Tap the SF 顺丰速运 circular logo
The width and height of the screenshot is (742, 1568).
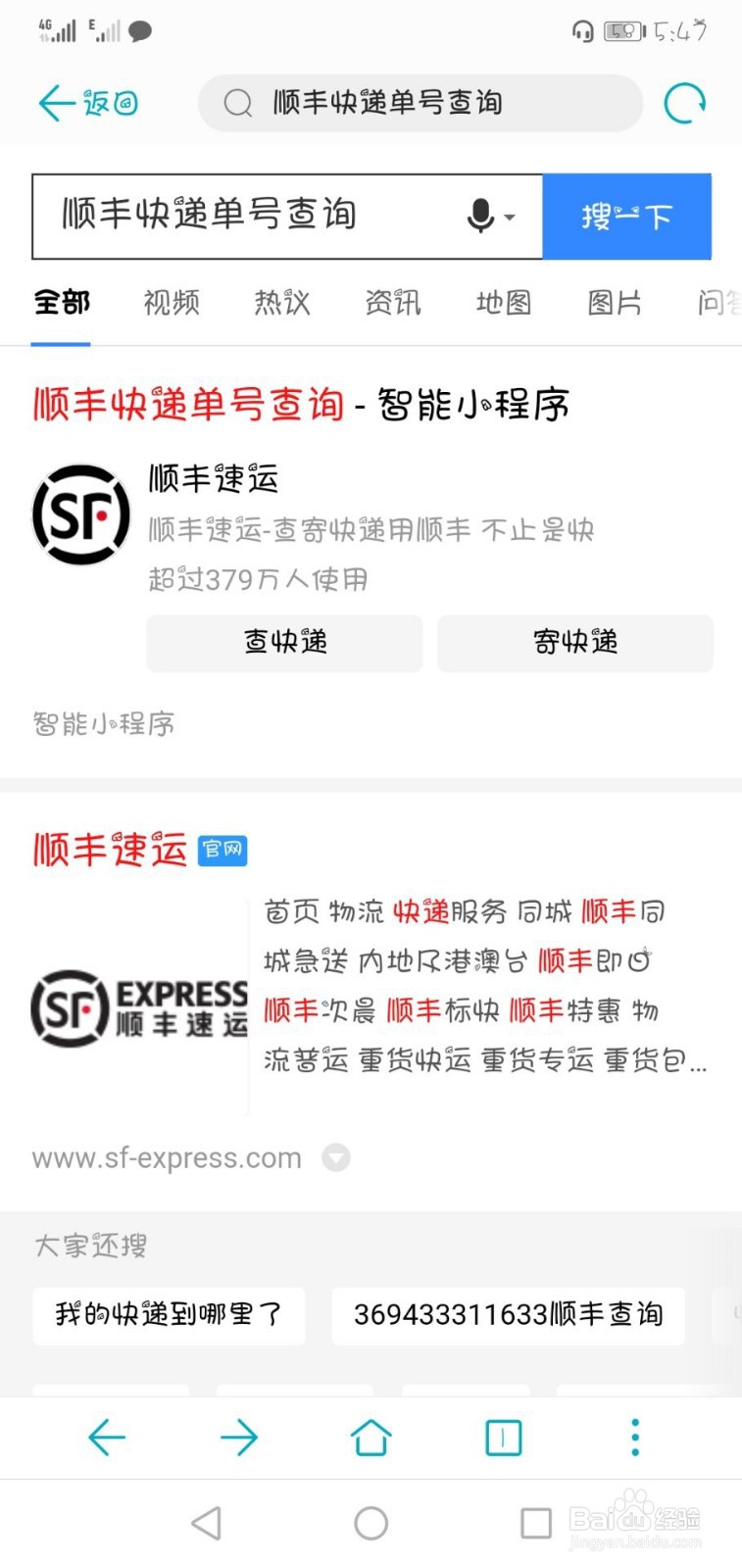click(80, 514)
